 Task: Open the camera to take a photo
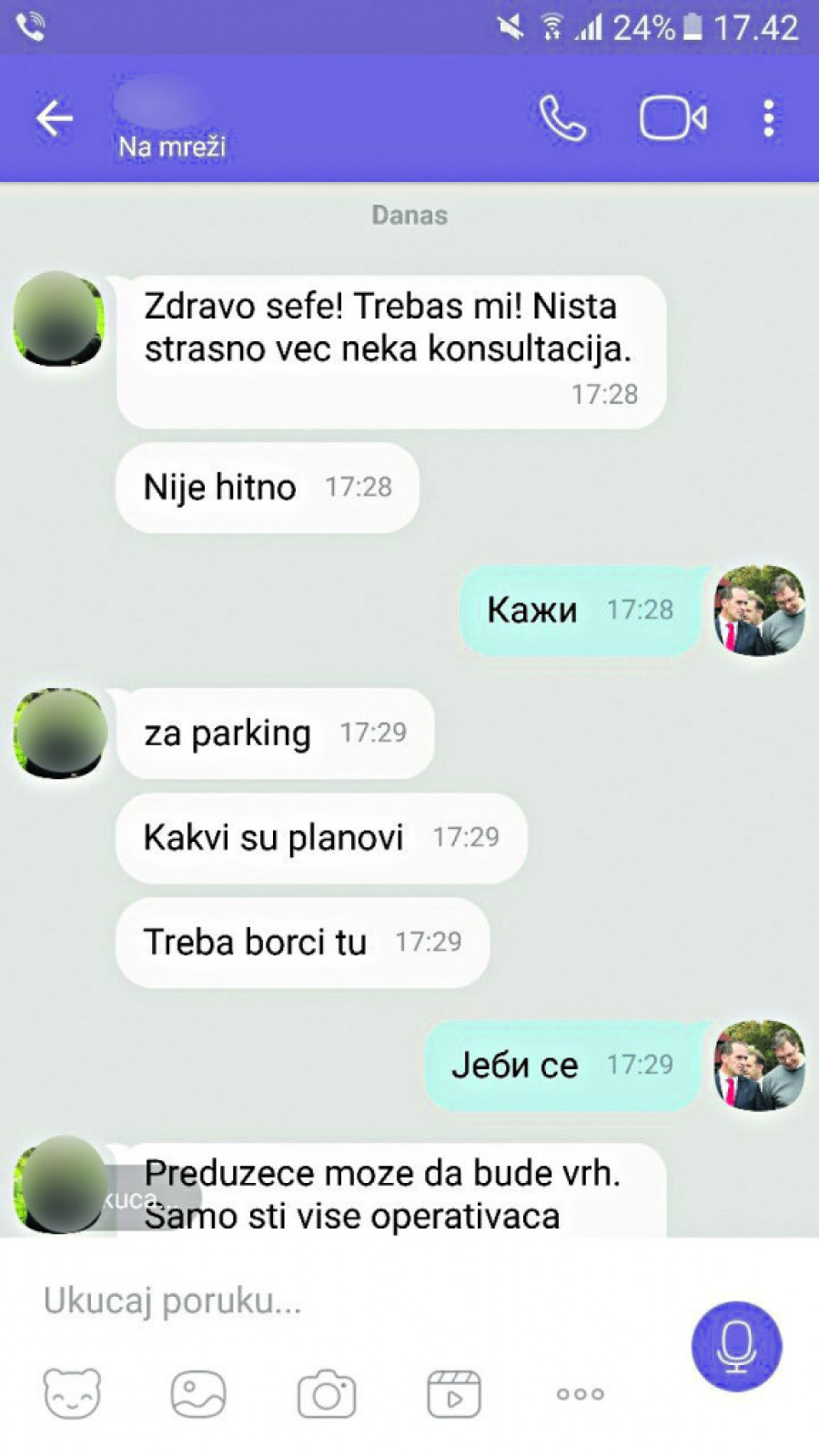click(327, 1393)
